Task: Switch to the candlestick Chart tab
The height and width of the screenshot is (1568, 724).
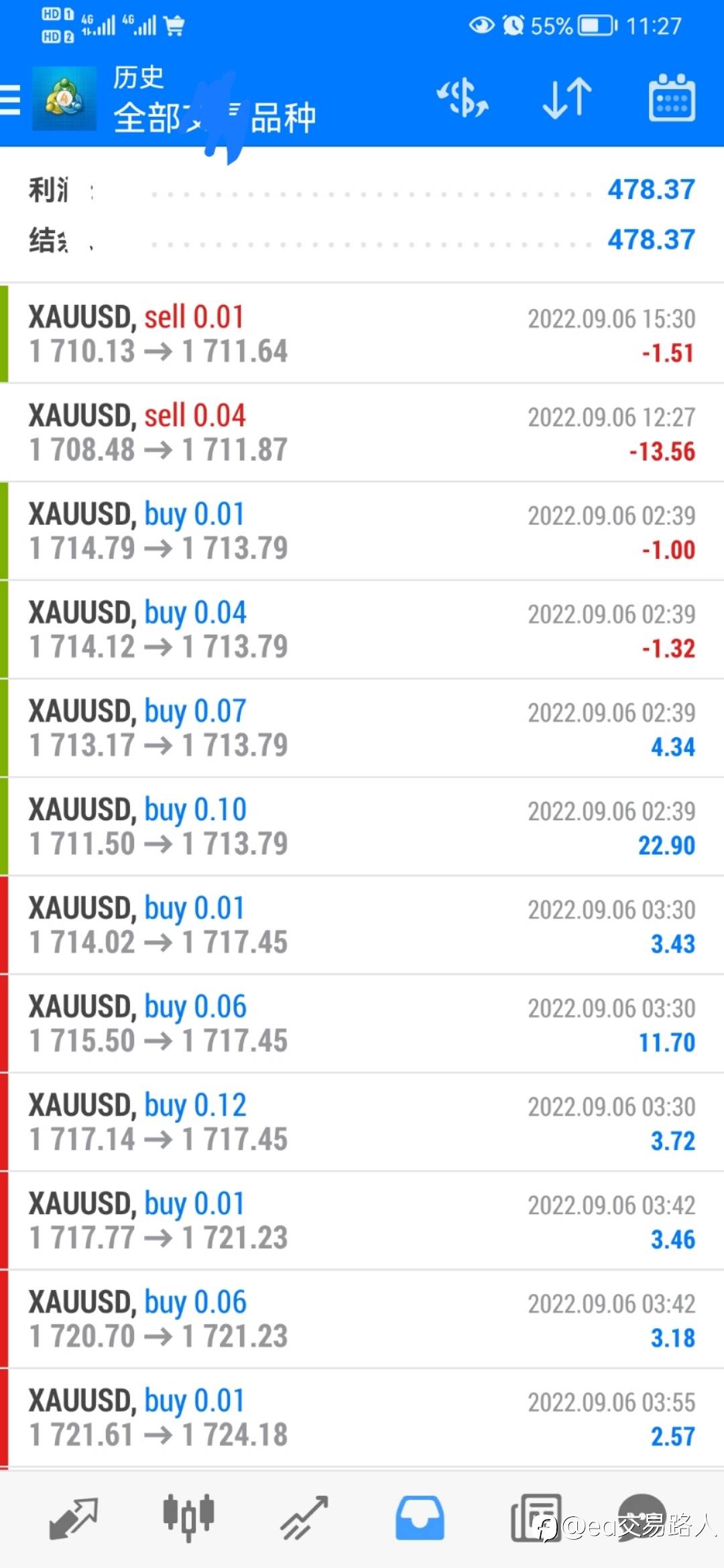Action: [188, 1518]
